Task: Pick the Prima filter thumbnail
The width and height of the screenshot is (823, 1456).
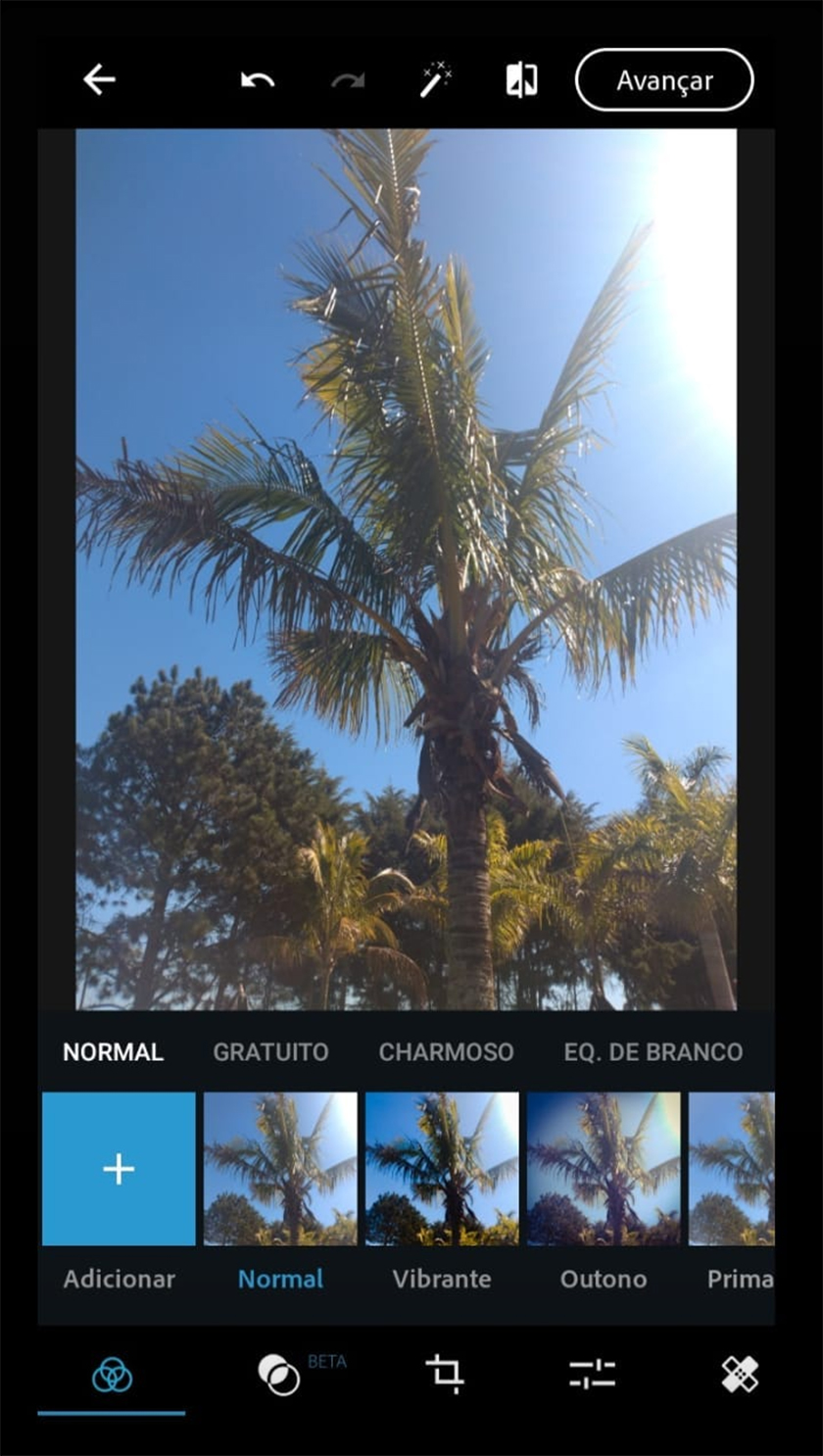Action: click(x=732, y=1168)
